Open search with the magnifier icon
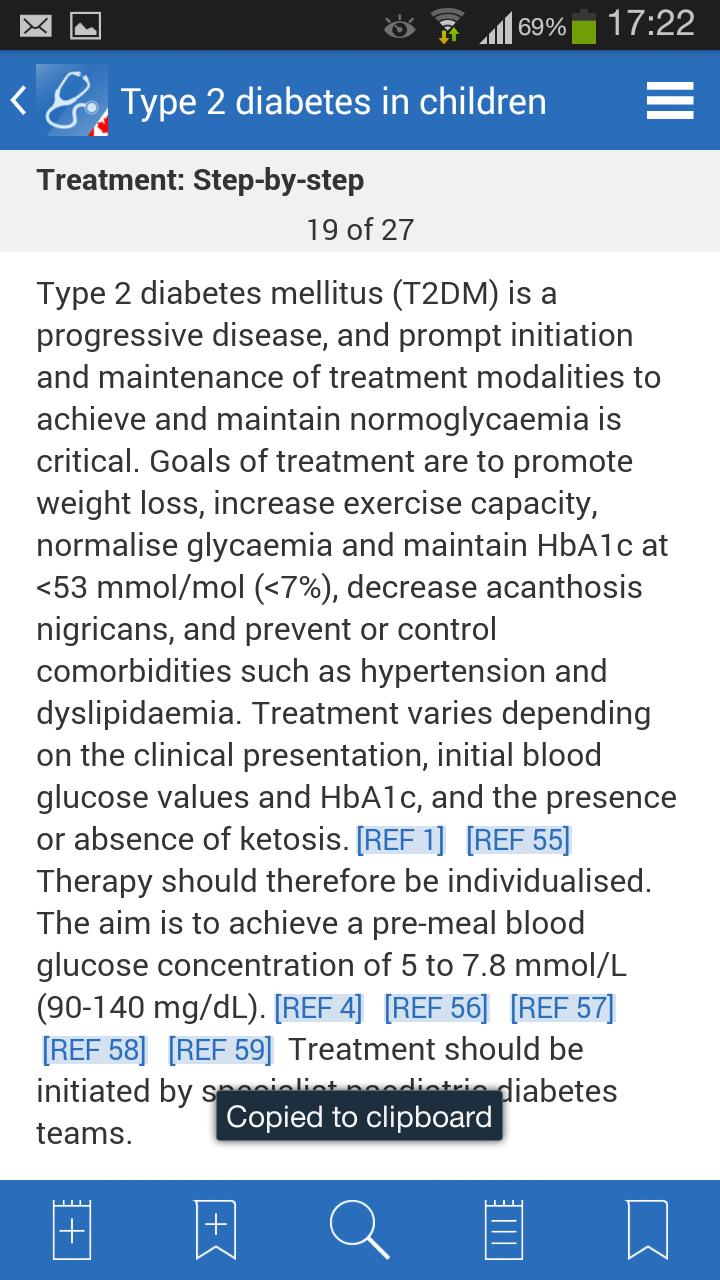720x1280 pixels. coord(359,1229)
